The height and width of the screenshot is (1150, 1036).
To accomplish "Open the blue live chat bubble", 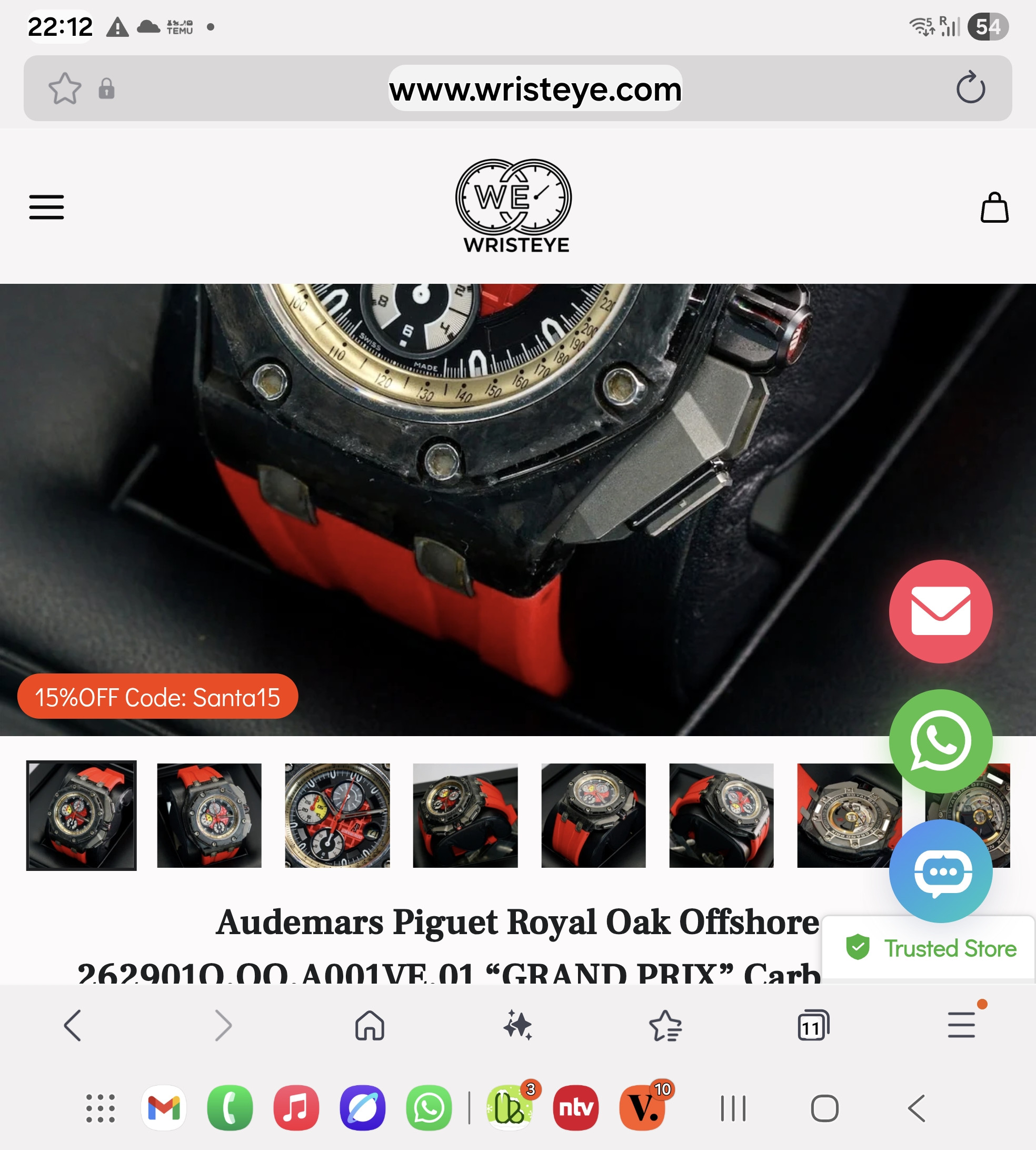I will click(940, 870).
